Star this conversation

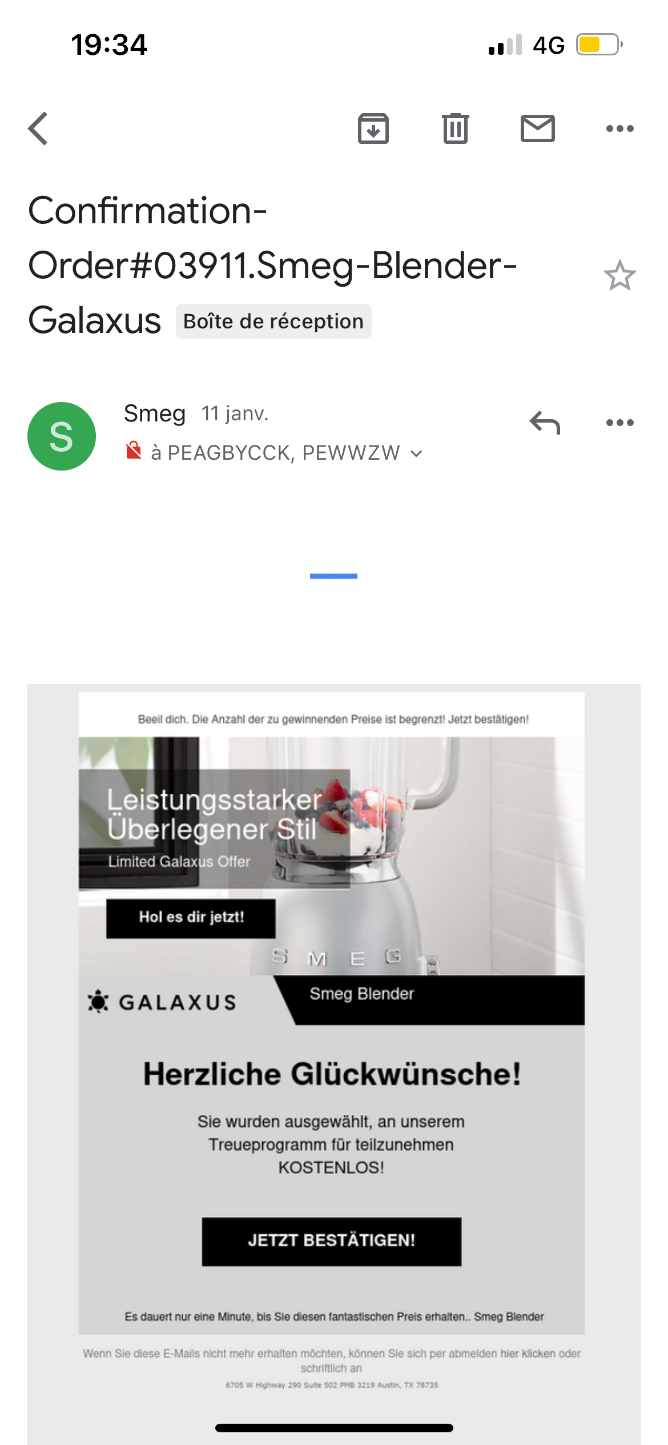pyautogui.click(x=620, y=276)
